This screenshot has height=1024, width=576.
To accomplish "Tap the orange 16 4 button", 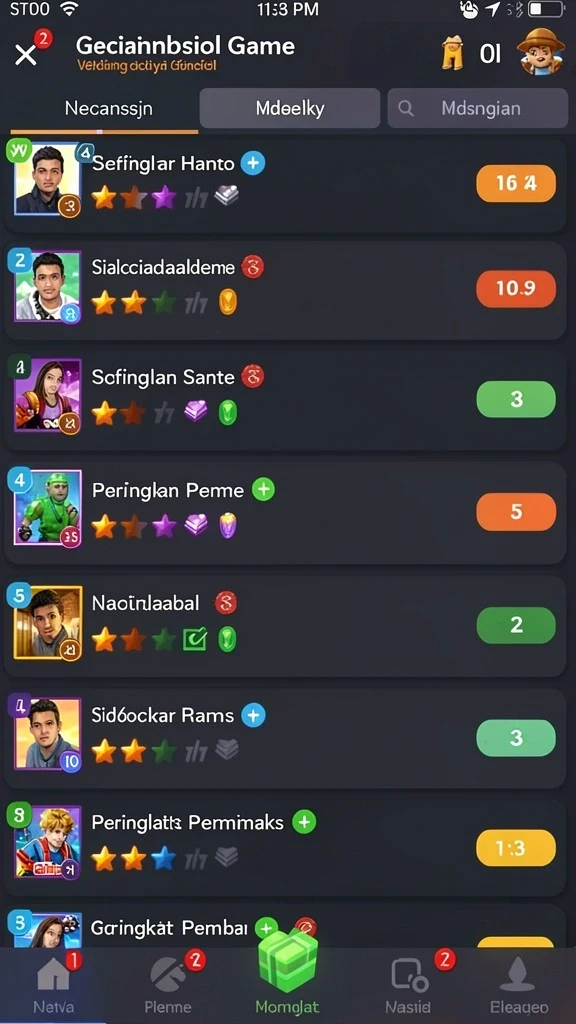I will (516, 184).
